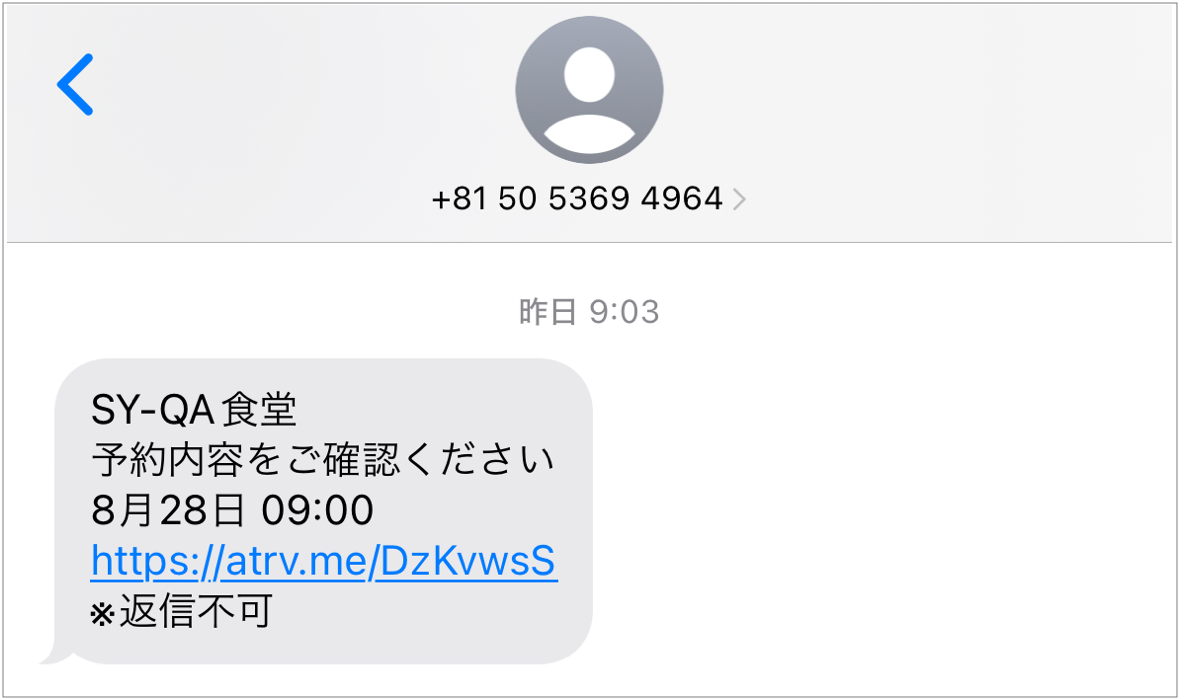Image resolution: width=1179 pixels, height=700 pixels.
Task: Go back to the message list
Action: click(x=75, y=85)
